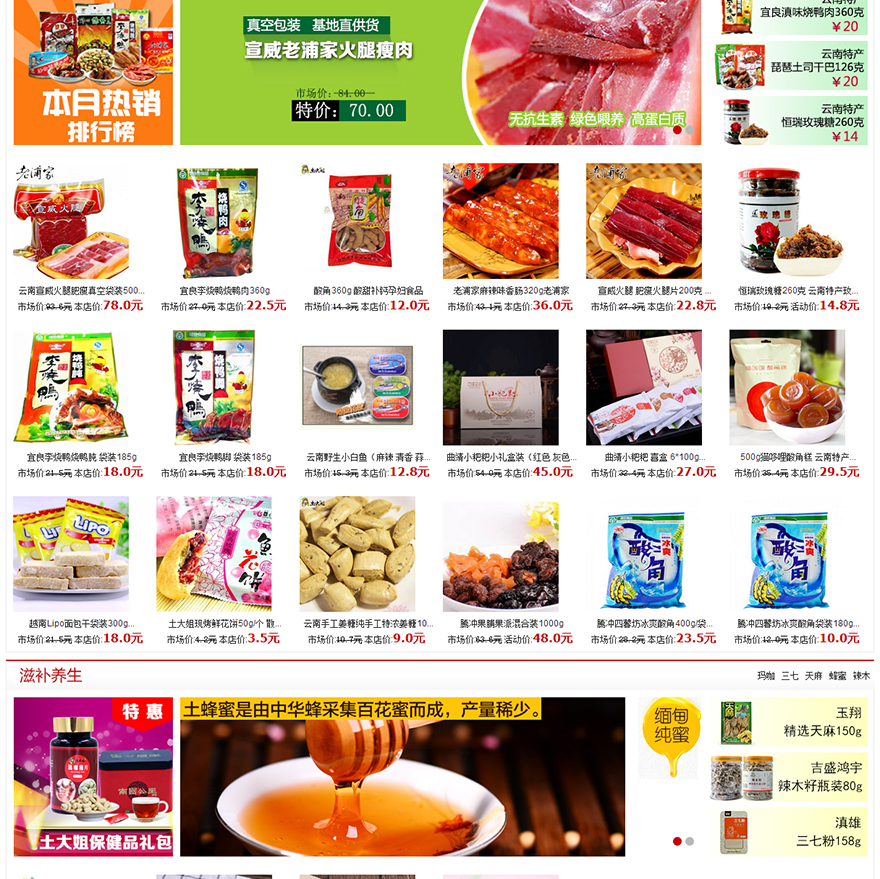This screenshot has height=879, width=880.
Task: Open 酸角360g 酸甜补钙孕妇食品 product
Action: (x=357, y=222)
